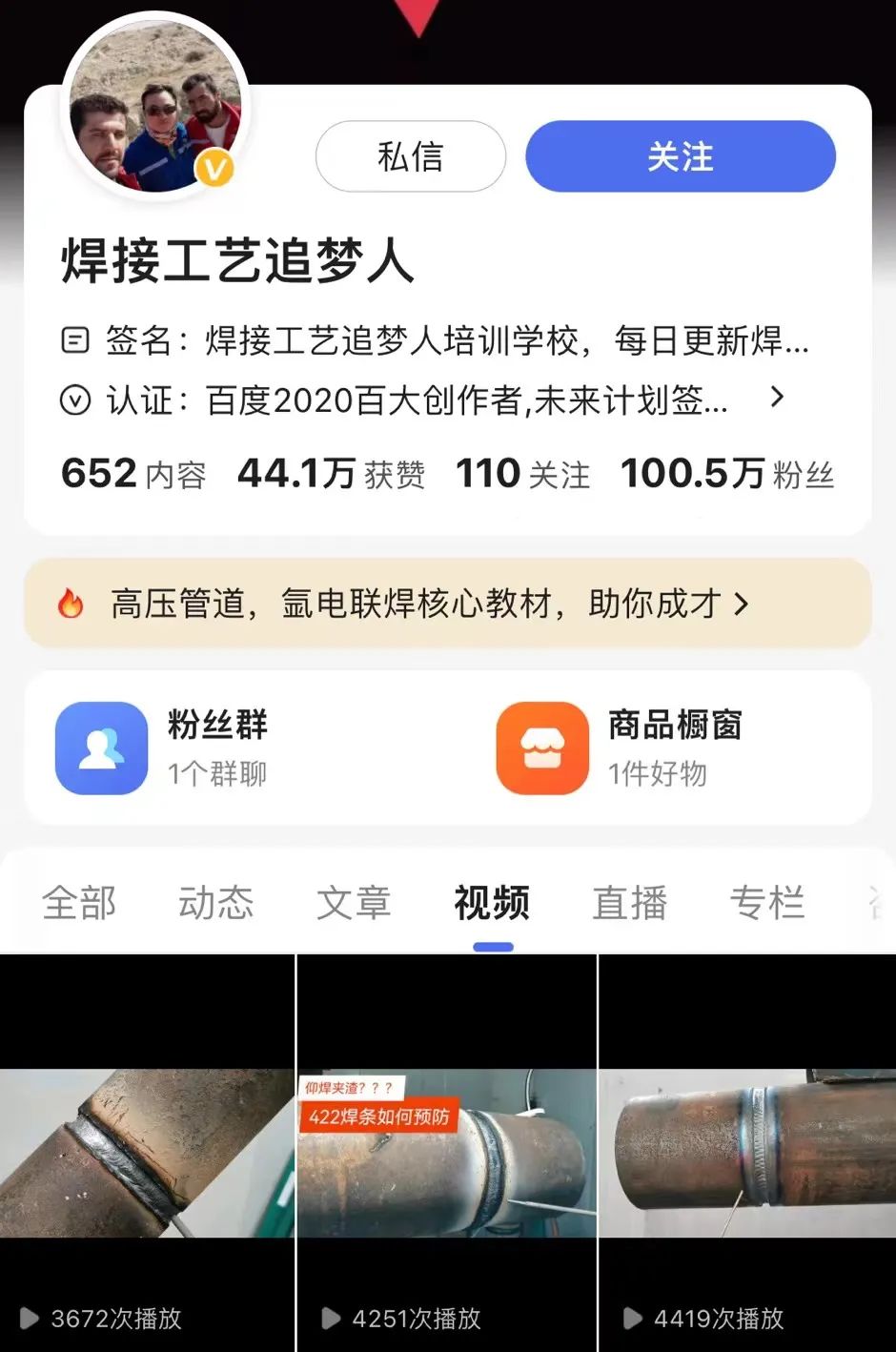The image size is (896, 1352).
Task: View the 100.5万 粉丝 followers list
Action: point(726,474)
